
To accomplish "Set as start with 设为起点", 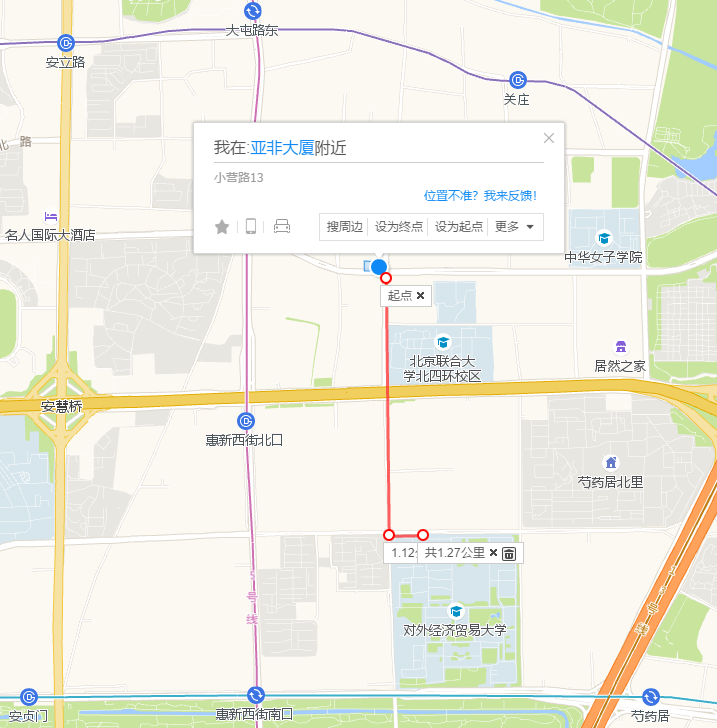I will (x=458, y=227).
